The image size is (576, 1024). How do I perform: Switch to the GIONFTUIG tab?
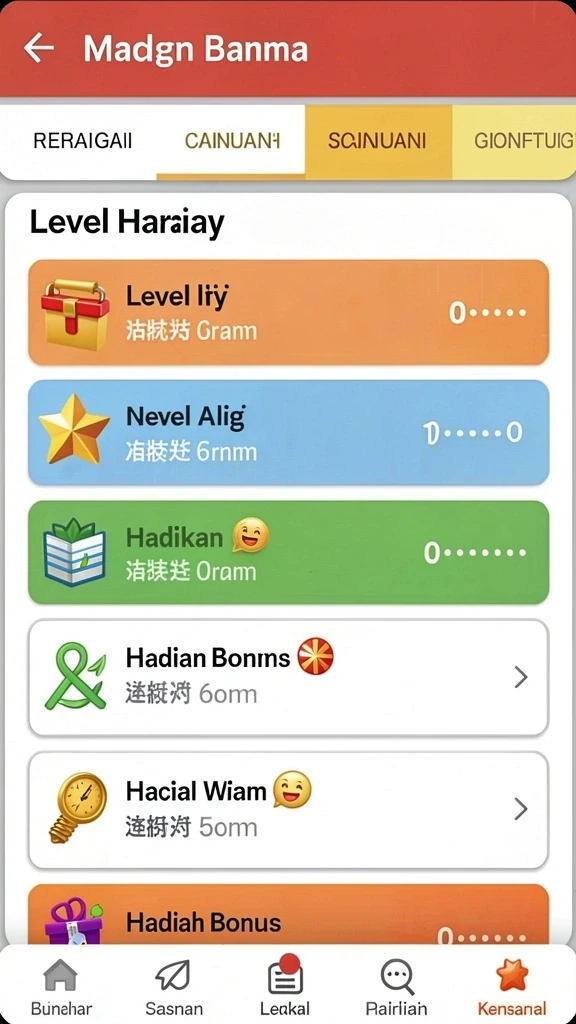coord(514,140)
